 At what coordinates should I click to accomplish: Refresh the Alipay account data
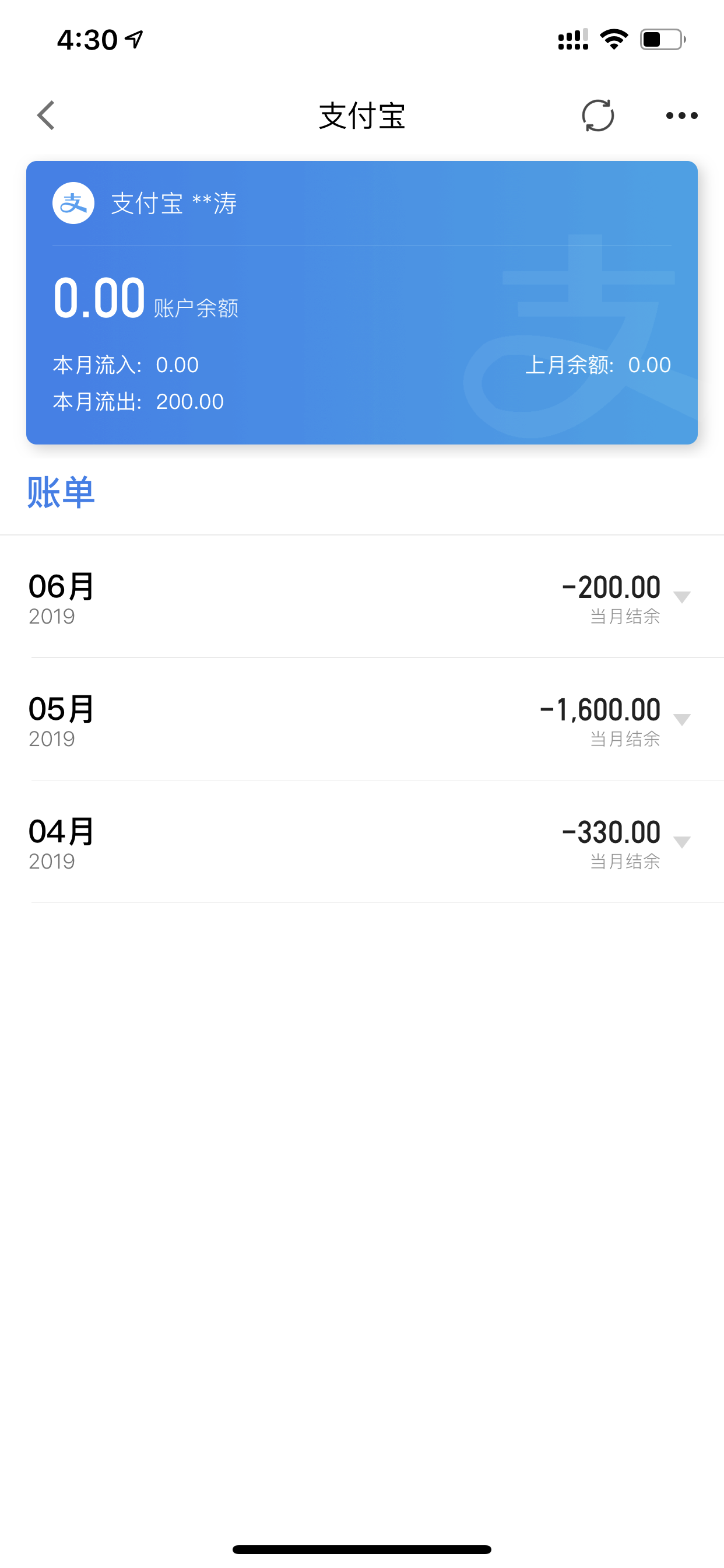coord(598,116)
